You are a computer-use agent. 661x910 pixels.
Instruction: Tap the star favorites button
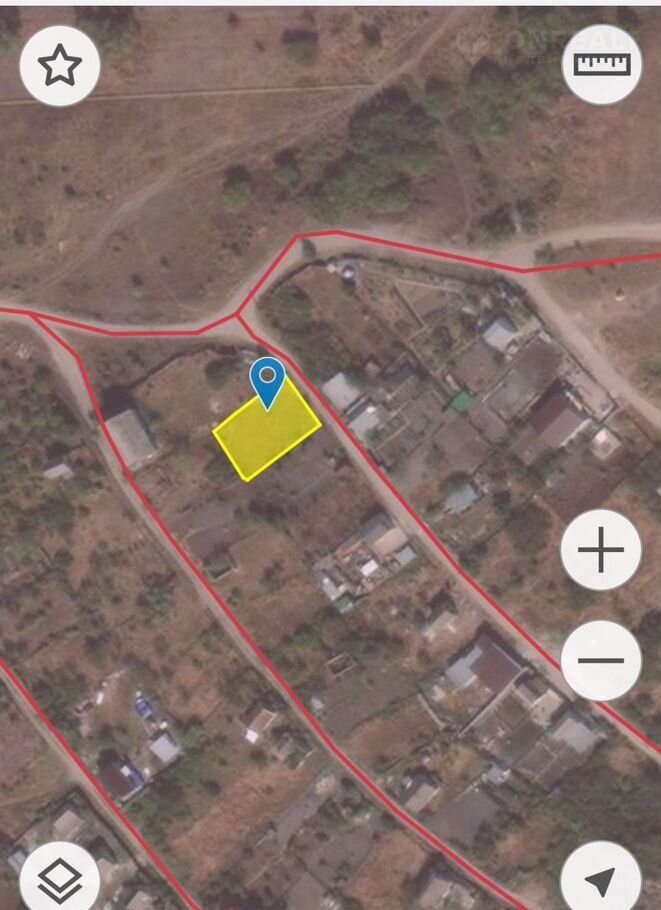(x=59, y=66)
